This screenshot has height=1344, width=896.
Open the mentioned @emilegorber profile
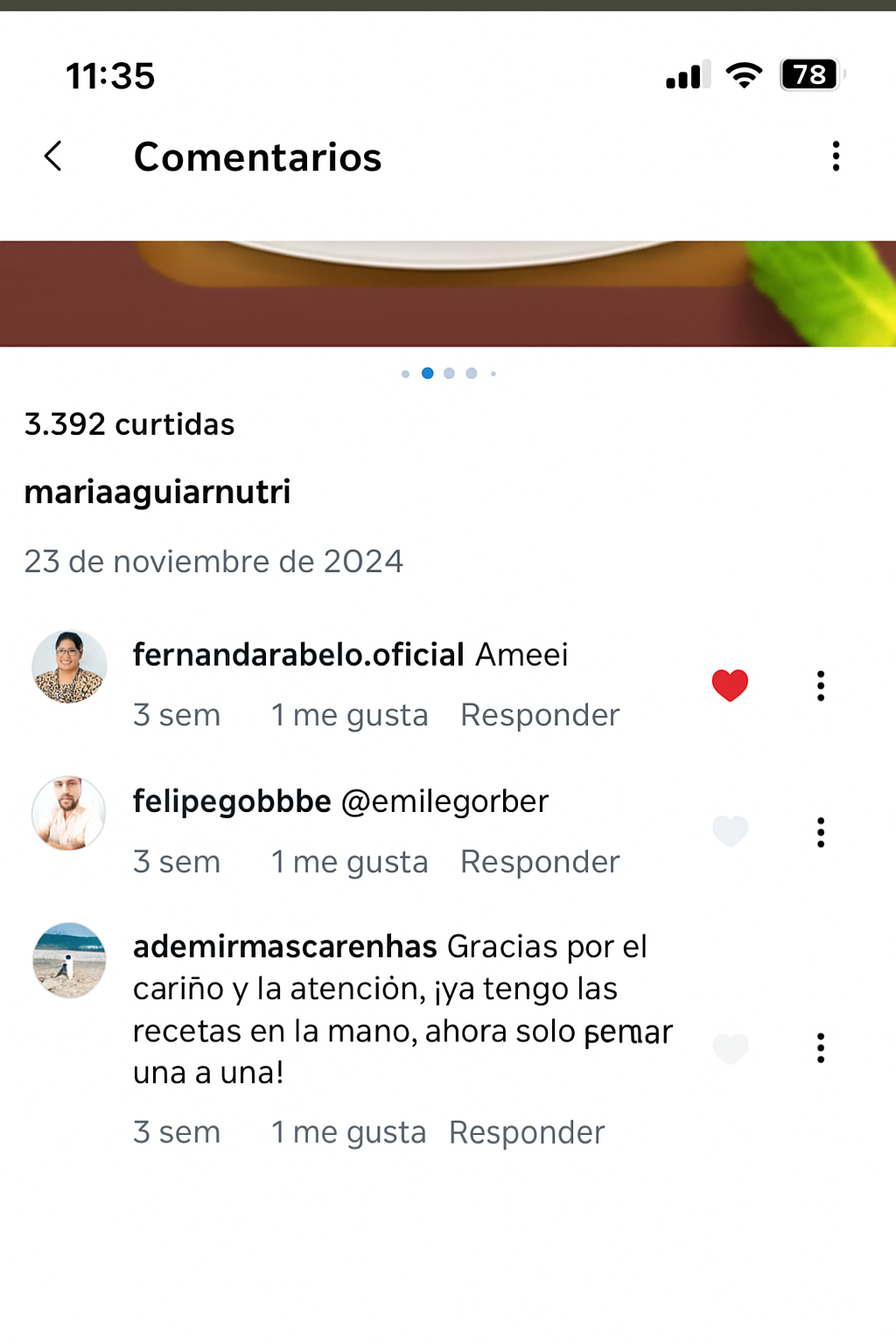[444, 801]
